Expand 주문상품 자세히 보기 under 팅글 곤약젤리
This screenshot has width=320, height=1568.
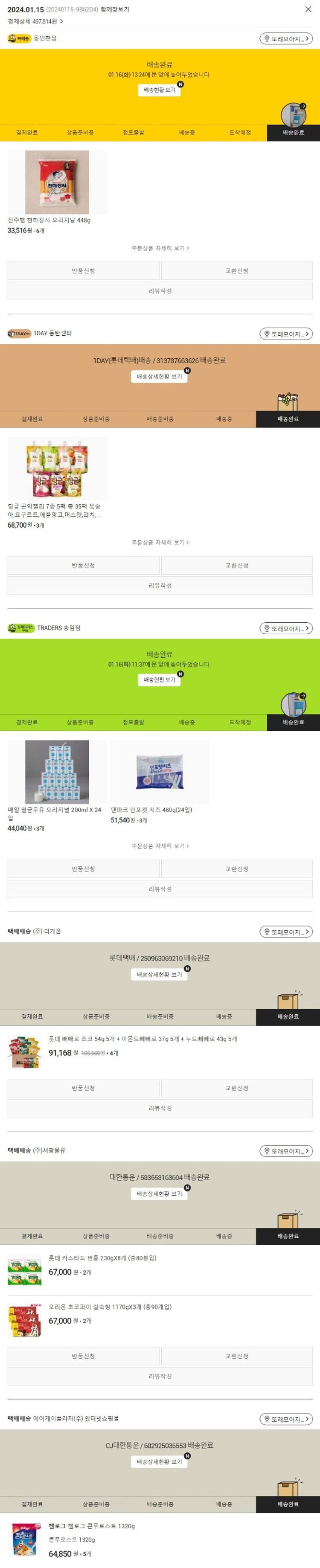[160, 542]
